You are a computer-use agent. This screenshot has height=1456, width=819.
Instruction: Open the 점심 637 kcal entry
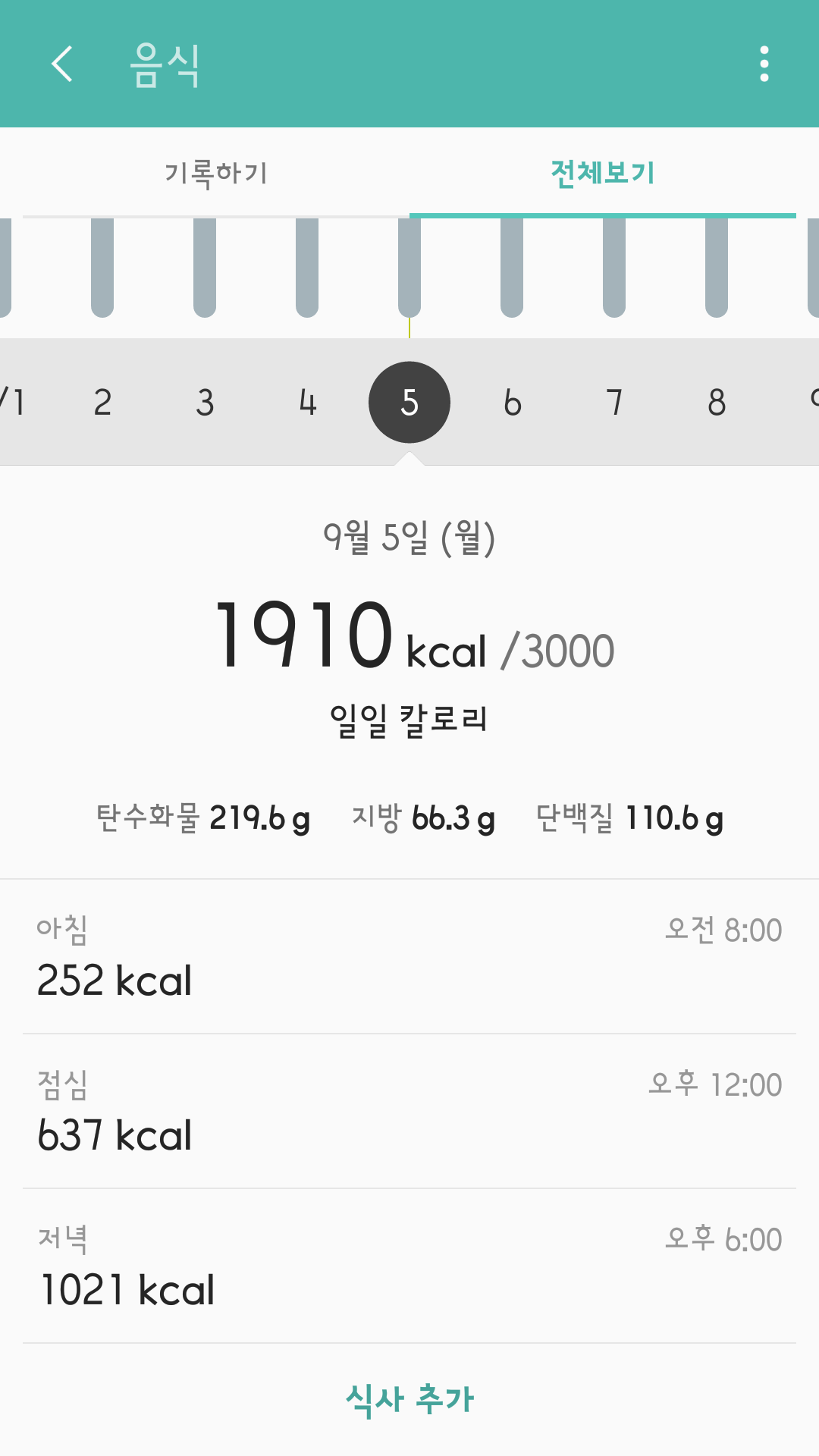coord(409,1112)
